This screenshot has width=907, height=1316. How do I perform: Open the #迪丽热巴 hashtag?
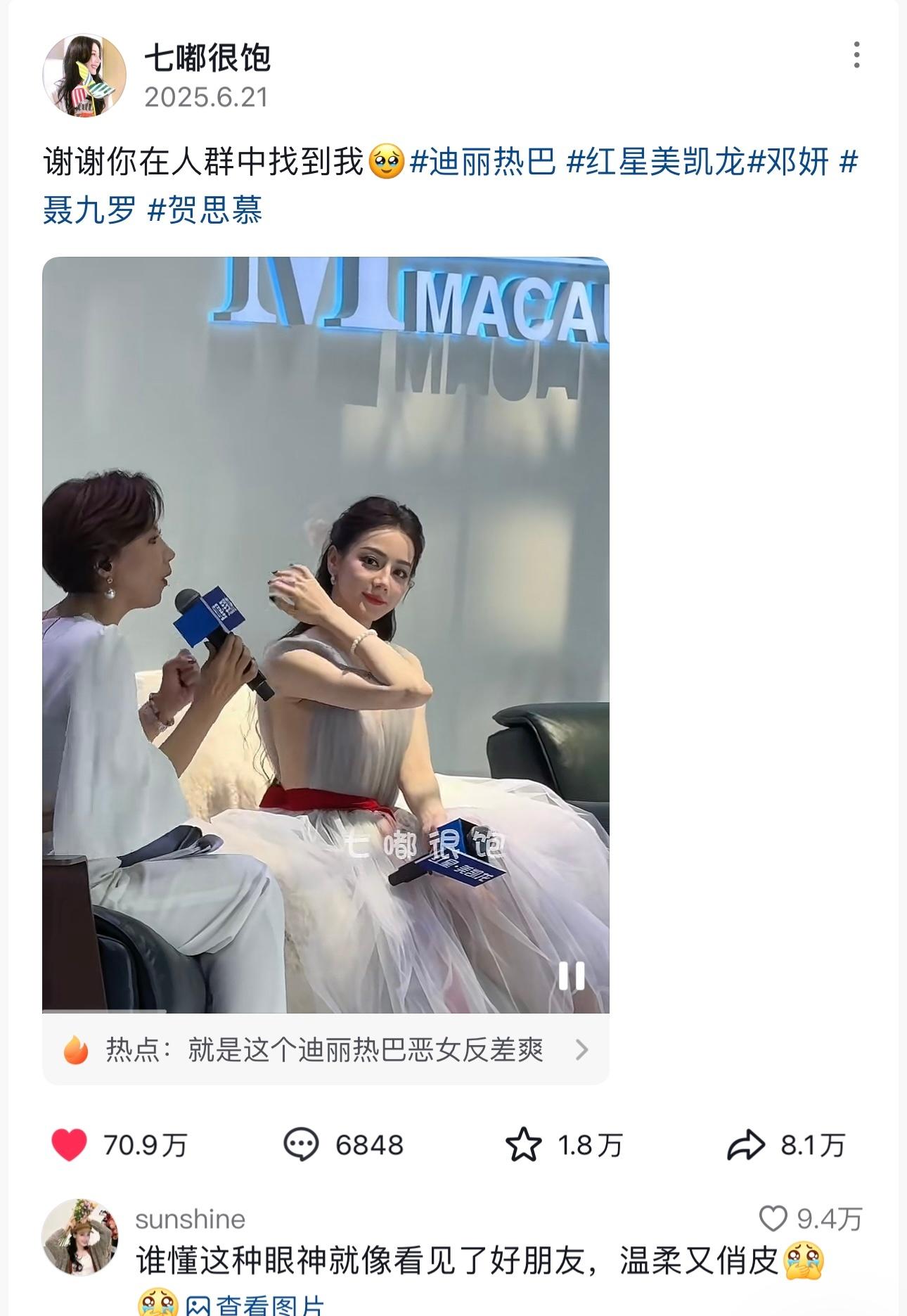click(x=482, y=162)
